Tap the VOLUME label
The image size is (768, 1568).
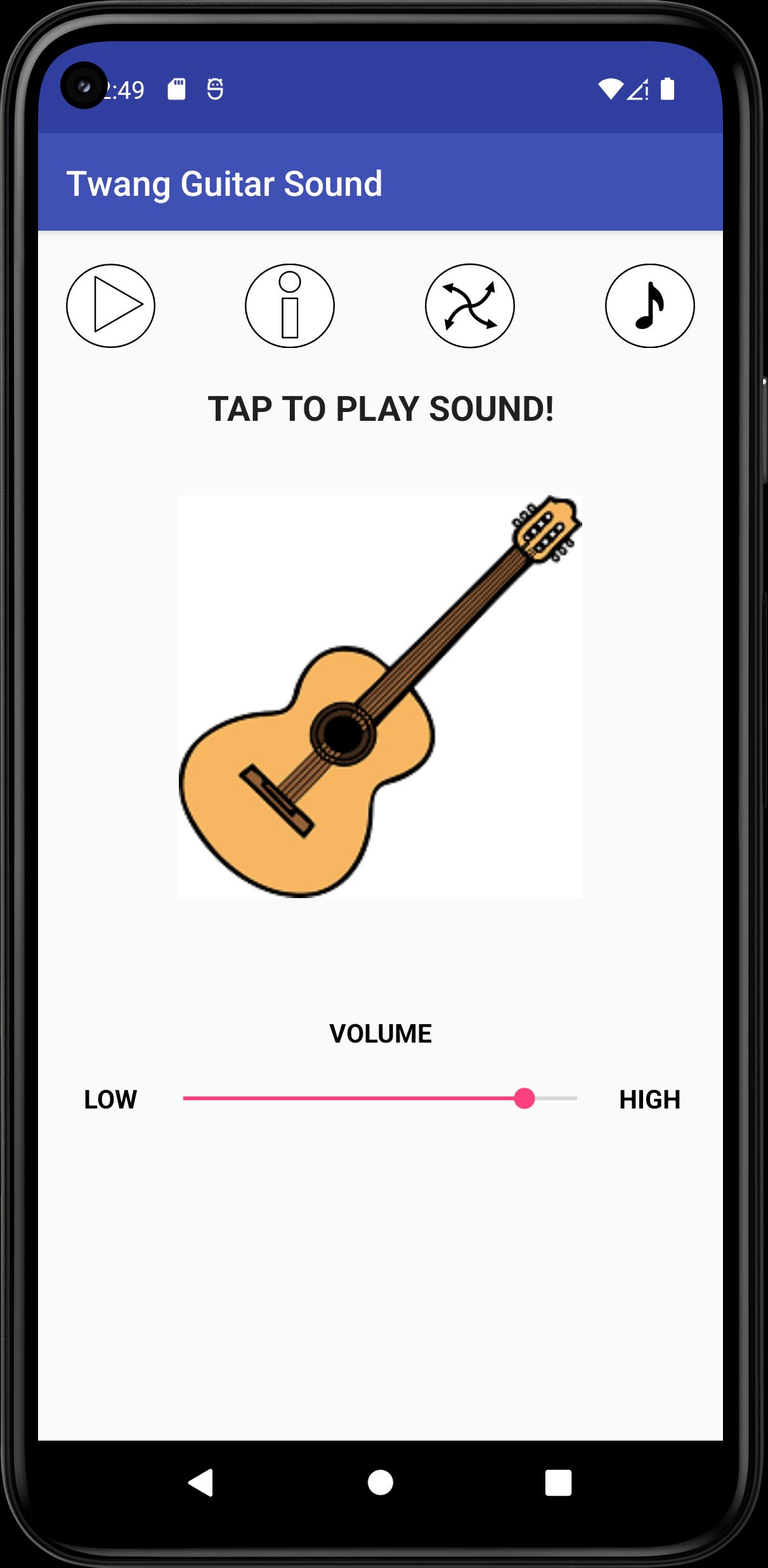(381, 1032)
